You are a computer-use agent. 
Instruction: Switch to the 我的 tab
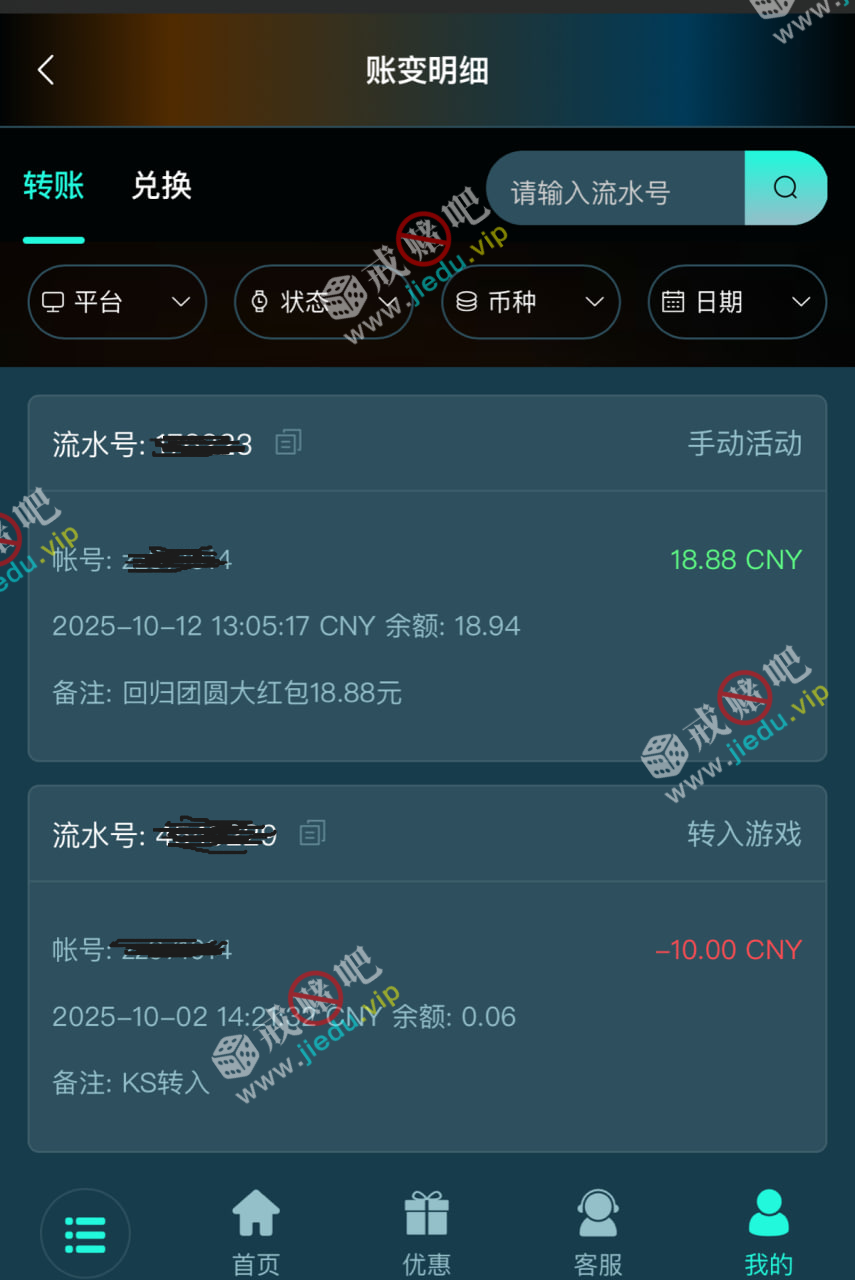point(768,1232)
